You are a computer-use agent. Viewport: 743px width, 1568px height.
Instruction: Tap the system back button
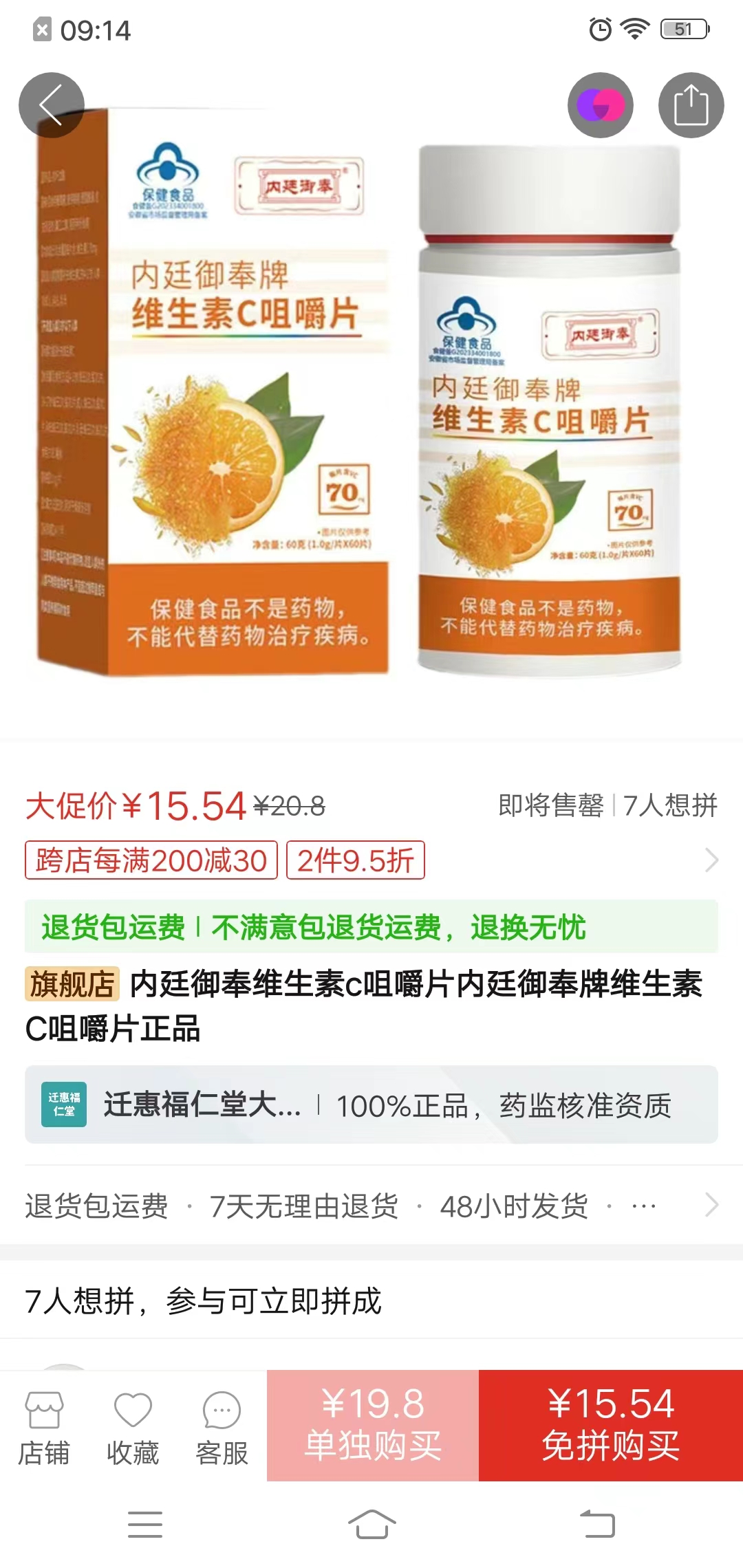click(x=597, y=1524)
